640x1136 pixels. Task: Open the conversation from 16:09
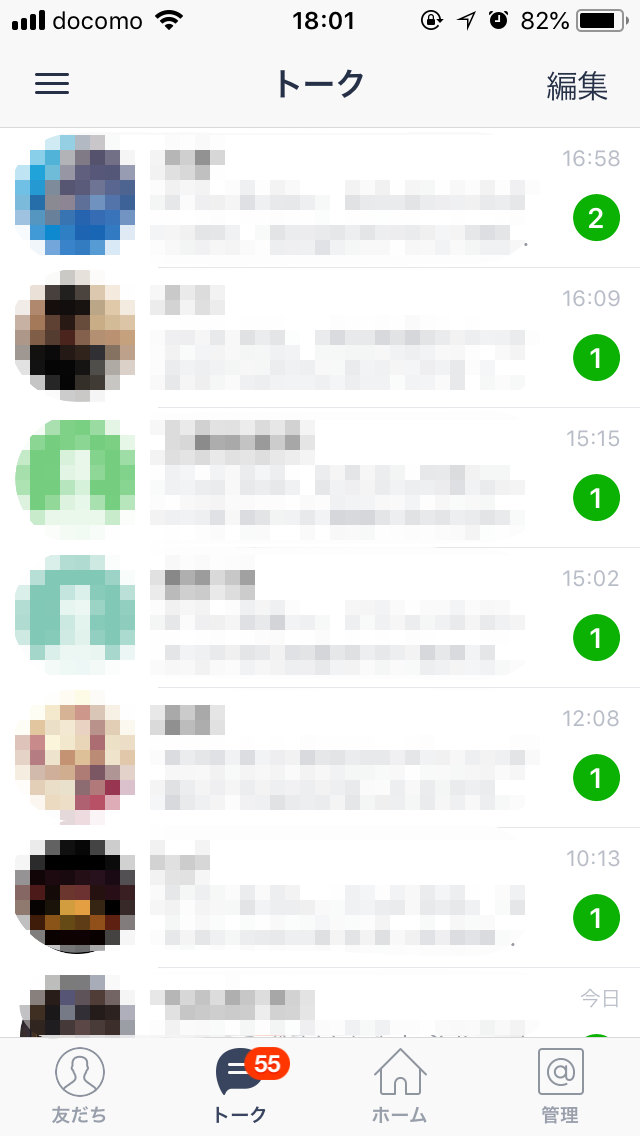[x=320, y=338]
